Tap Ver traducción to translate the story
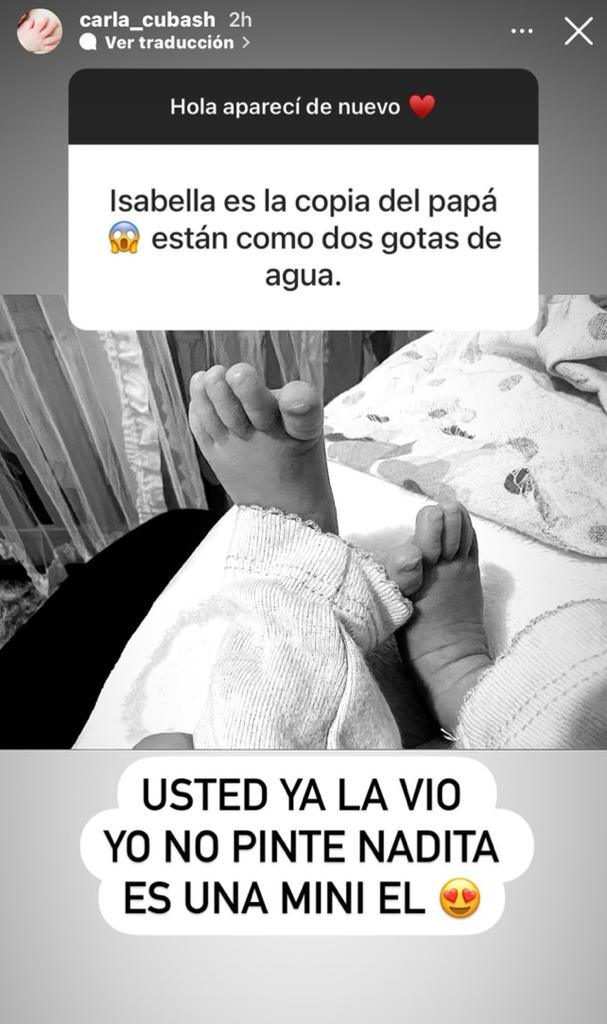 (167, 42)
